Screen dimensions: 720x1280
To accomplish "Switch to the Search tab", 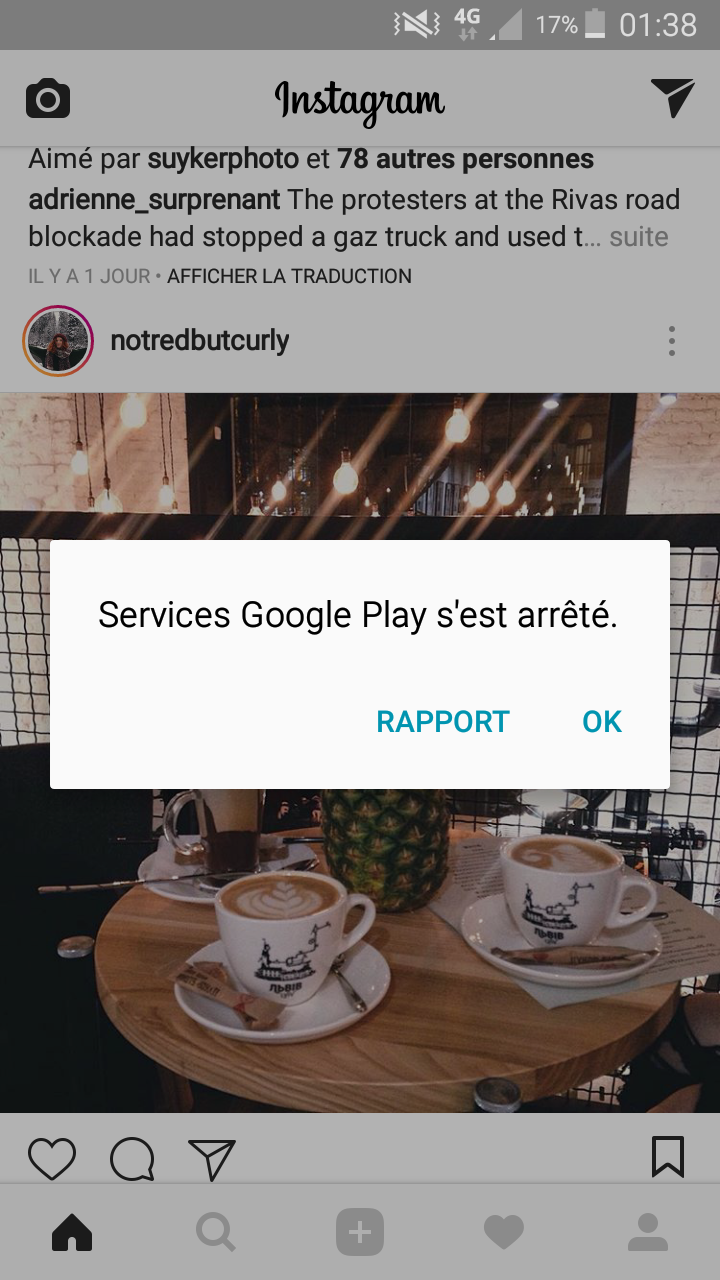I will [x=215, y=1232].
